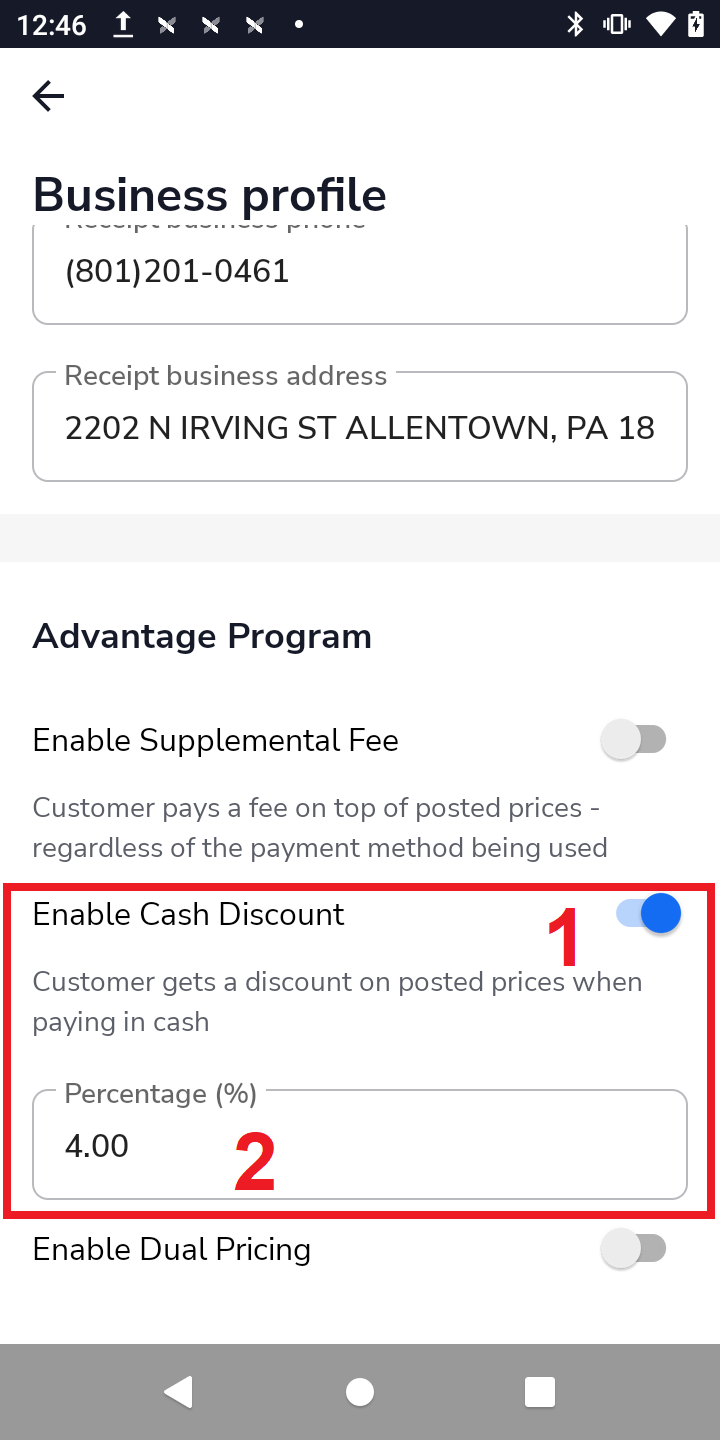720x1440 pixels.
Task: Disable the Cash Discount switch
Action: pyautogui.click(x=649, y=914)
